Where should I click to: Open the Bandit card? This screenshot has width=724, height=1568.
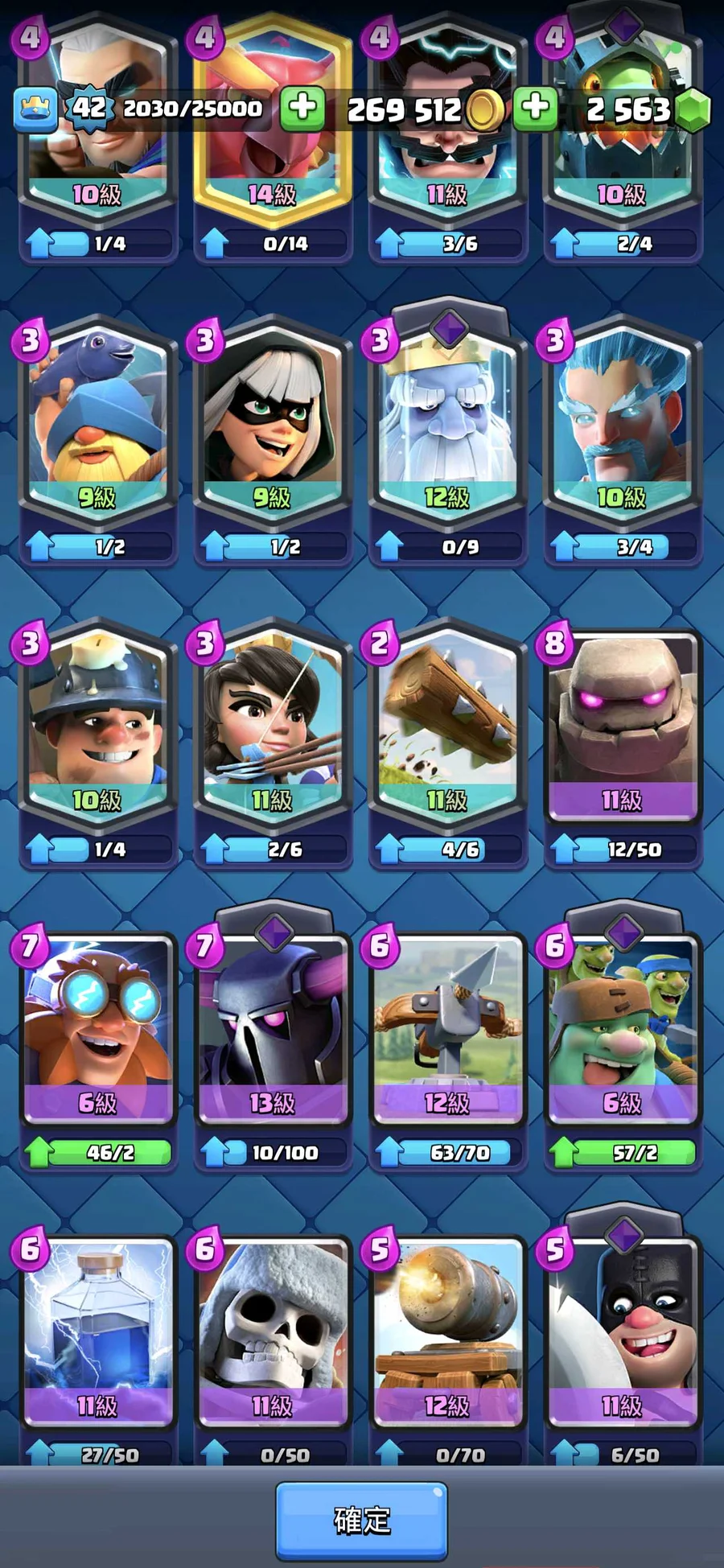pos(273,418)
